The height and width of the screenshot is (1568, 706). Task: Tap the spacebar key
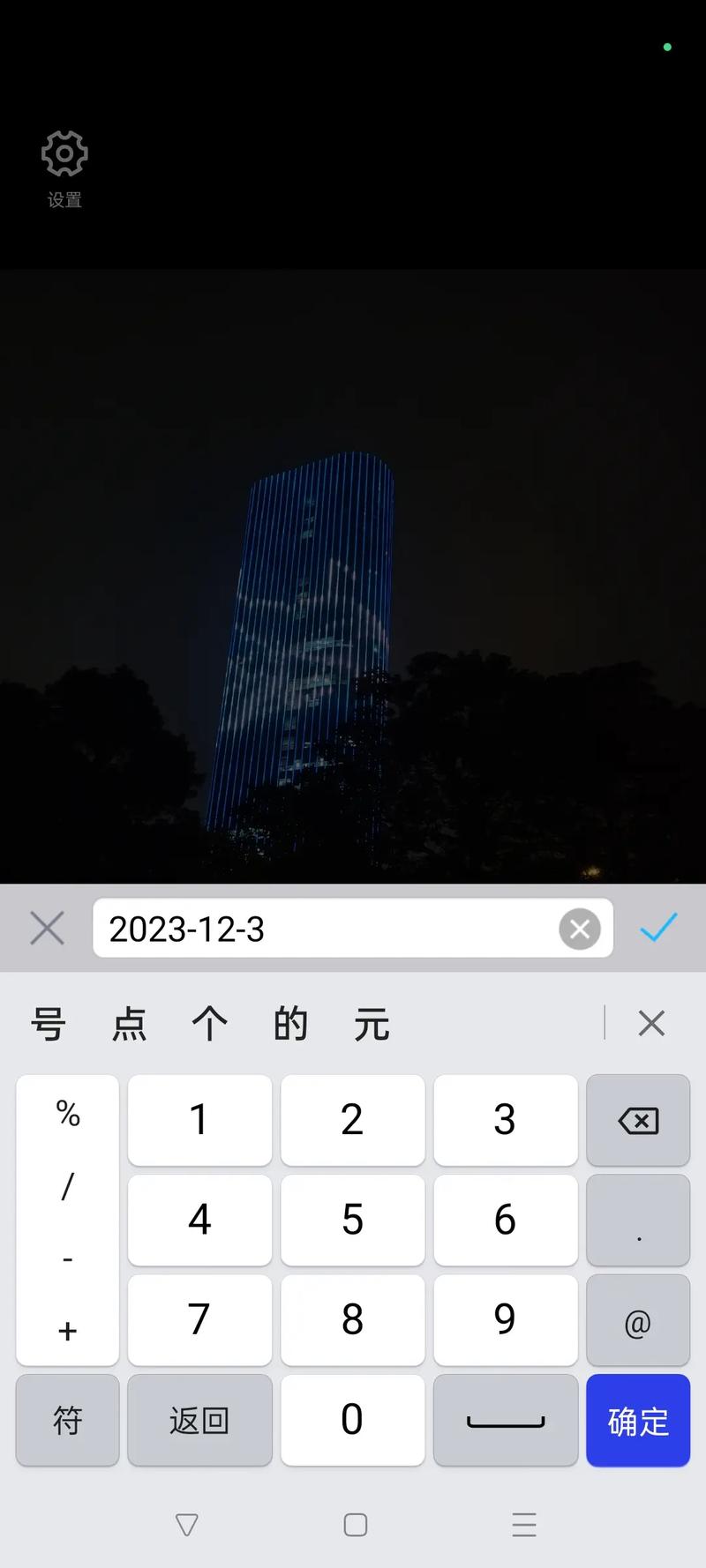tap(505, 1421)
